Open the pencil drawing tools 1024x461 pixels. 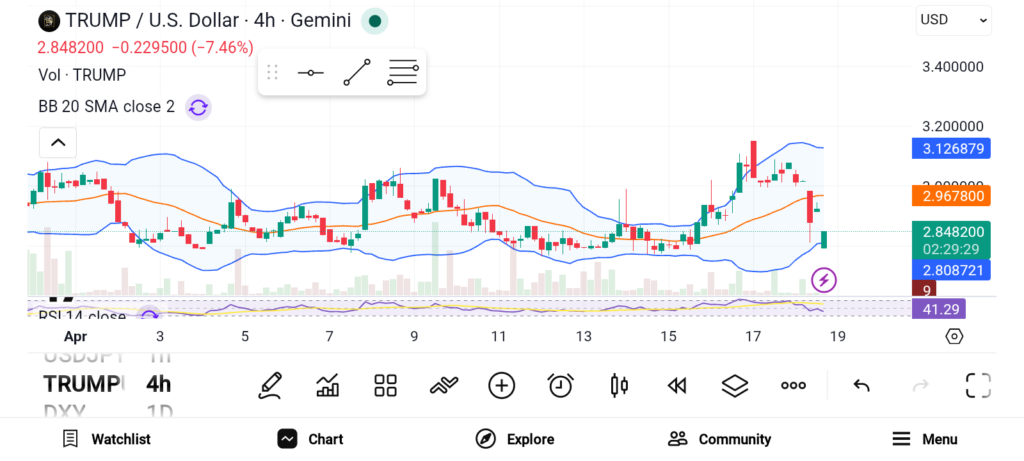click(x=268, y=385)
